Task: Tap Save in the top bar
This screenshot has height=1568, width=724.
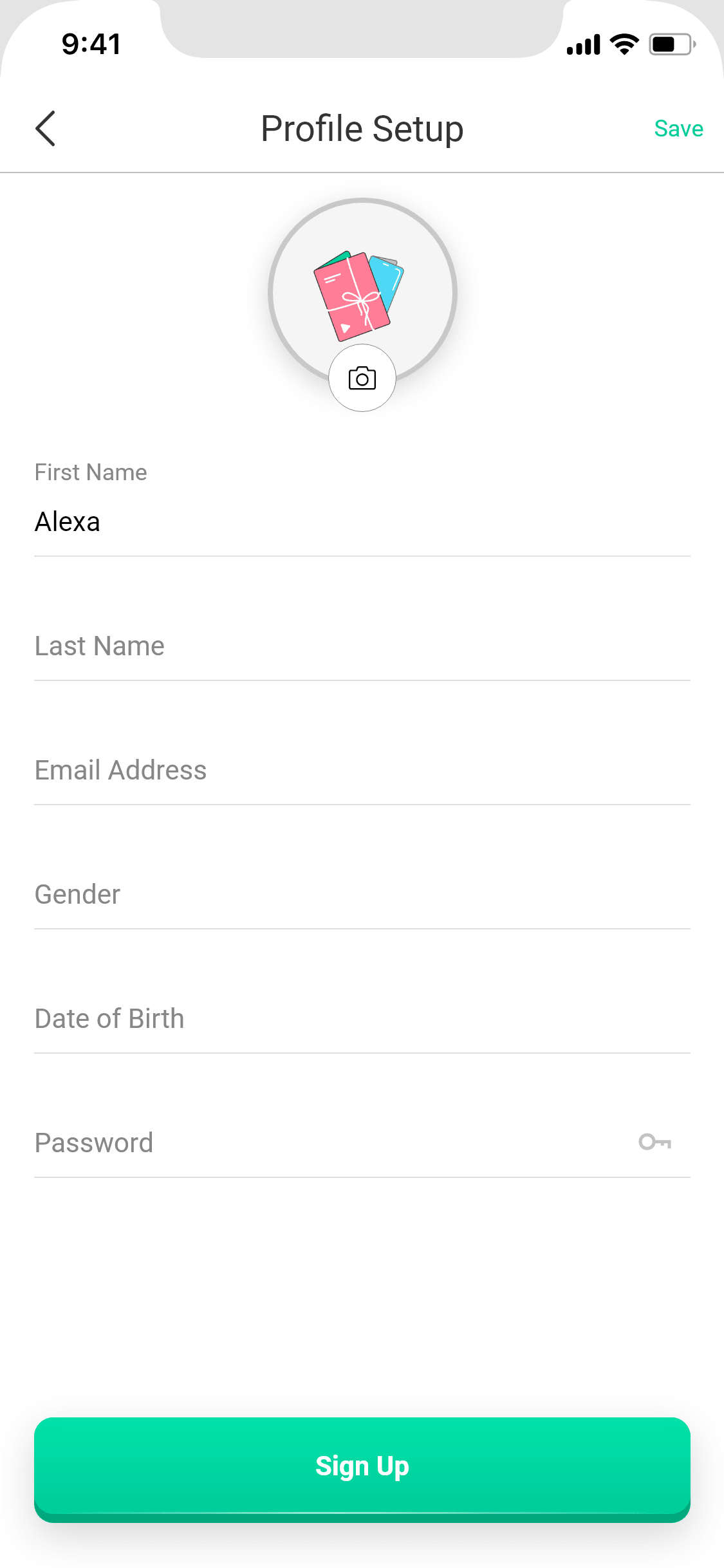Action: tap(678, 129)
